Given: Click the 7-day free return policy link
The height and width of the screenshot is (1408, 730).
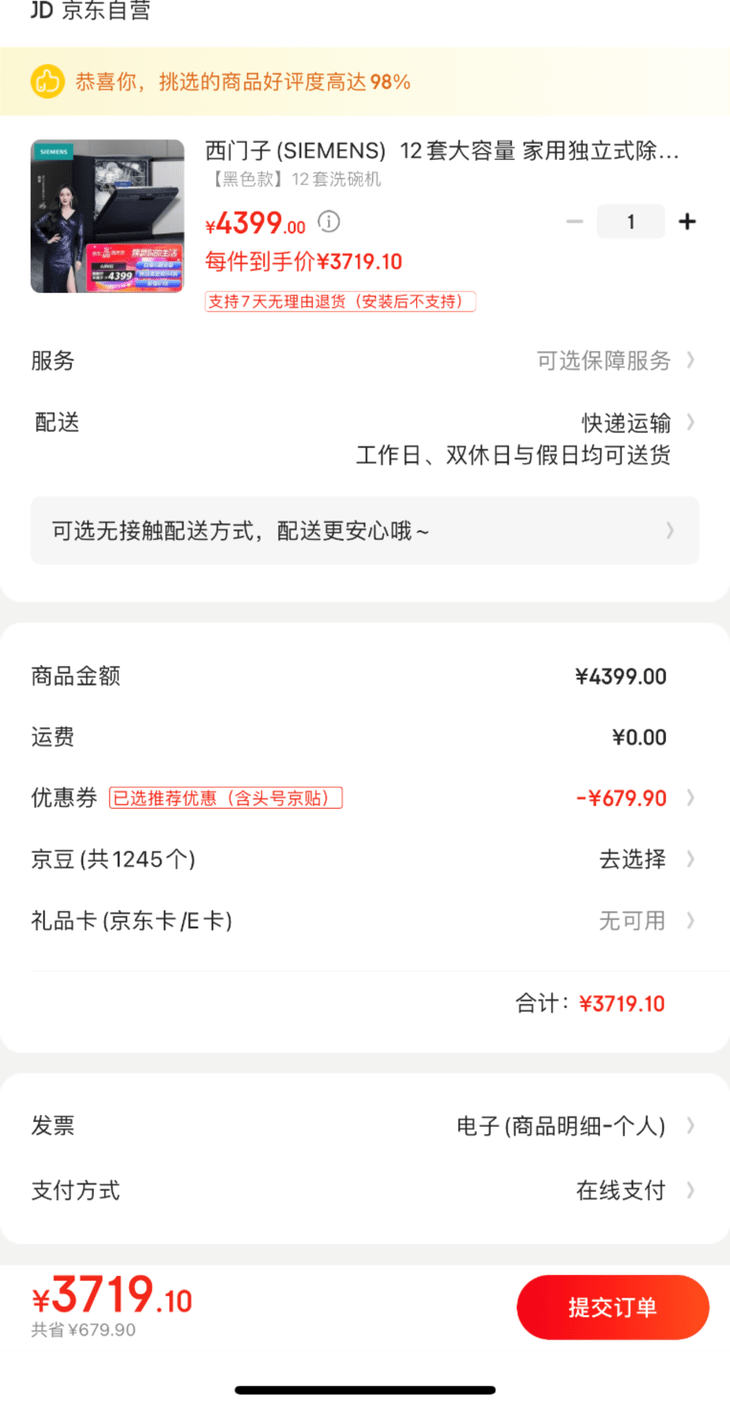Looking at the screenshot, I should point(339,301).
